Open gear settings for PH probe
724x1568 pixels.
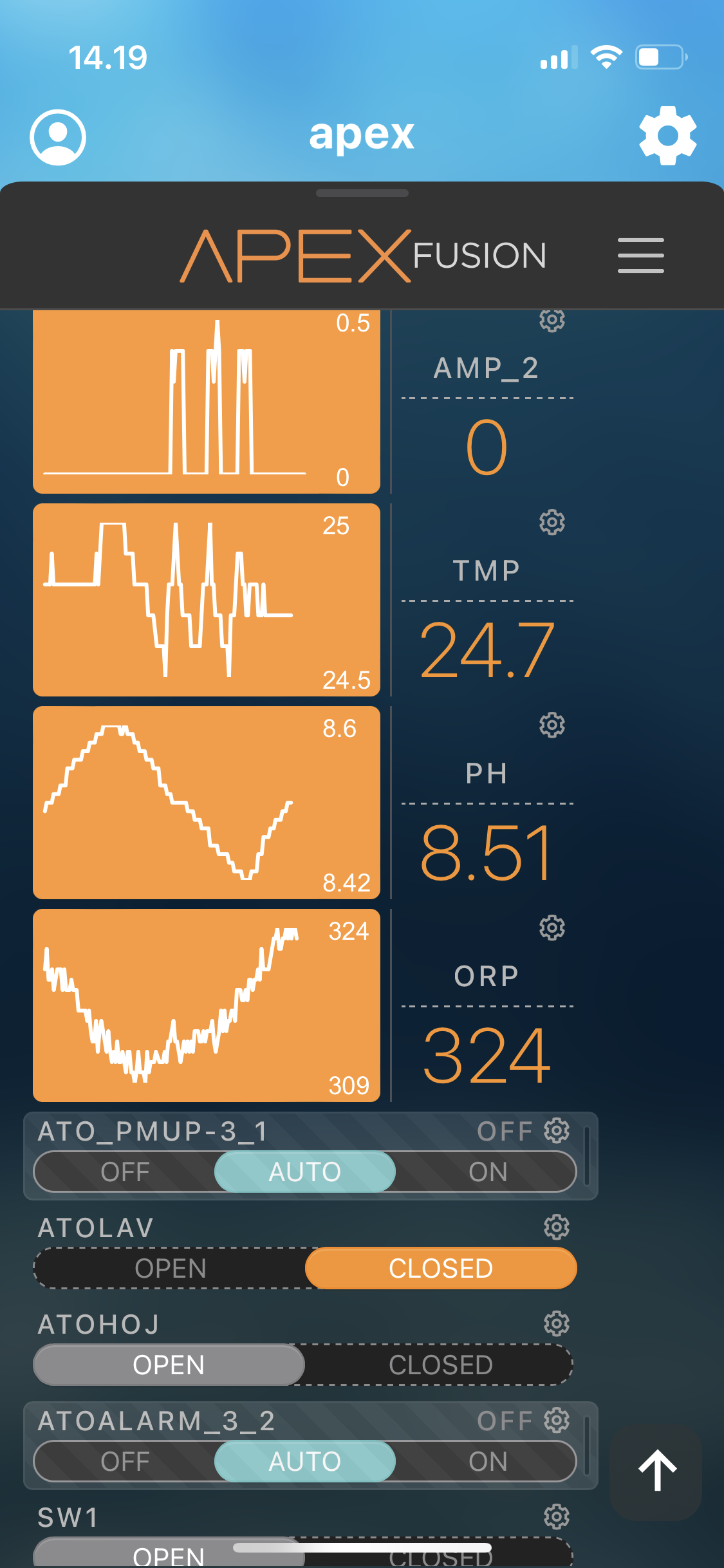pyautogui.click(x=552, y=725)
